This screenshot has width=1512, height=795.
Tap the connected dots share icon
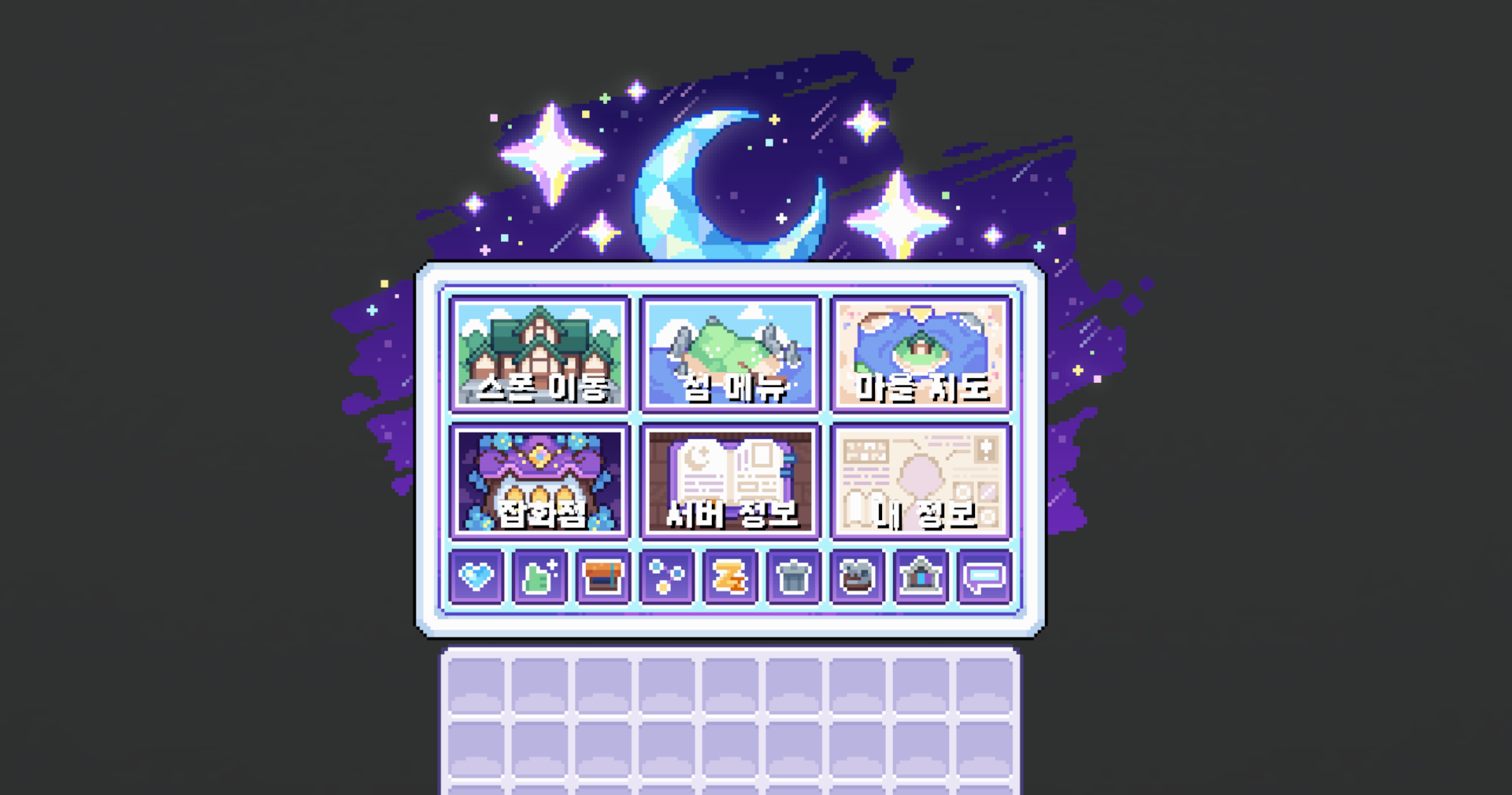[x=667, y=578]
